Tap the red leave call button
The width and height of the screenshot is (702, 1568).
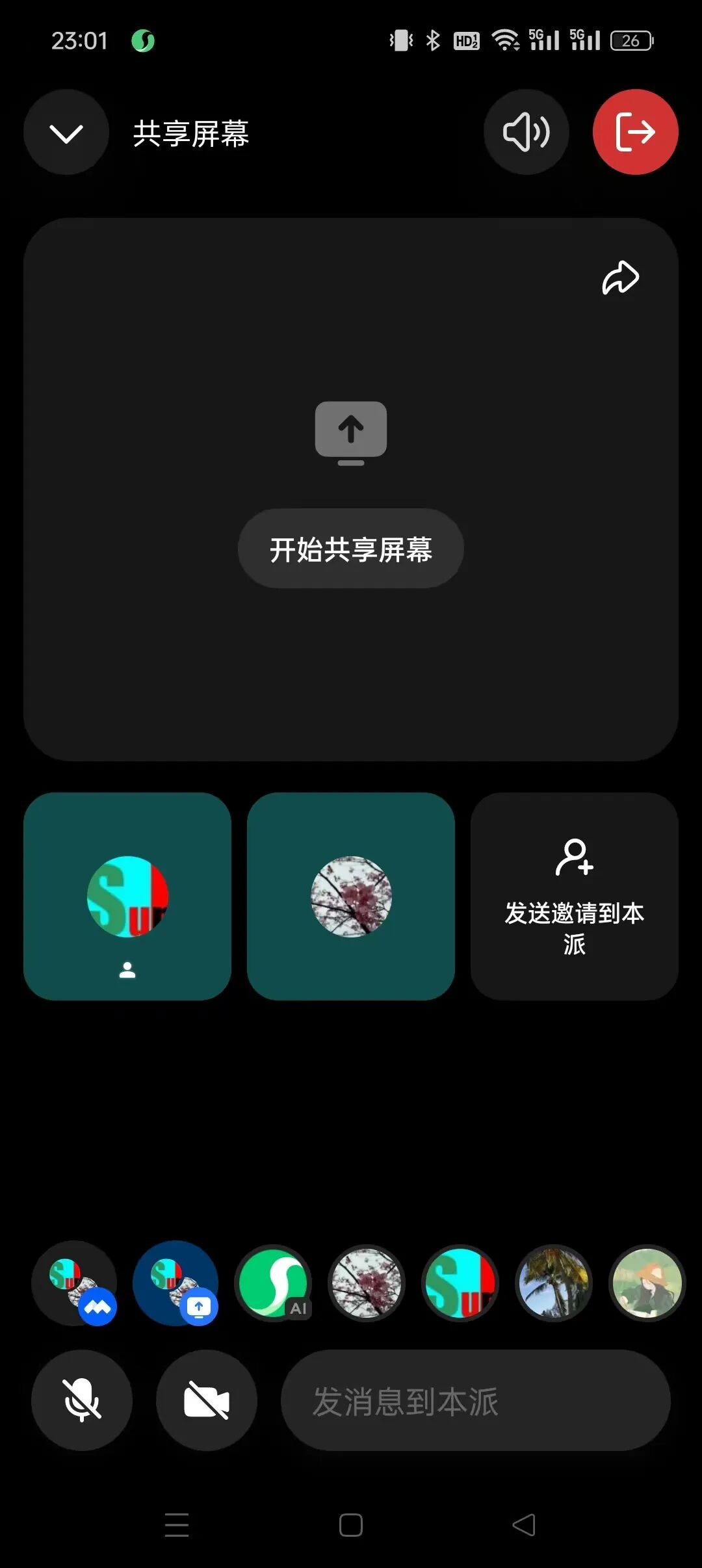[635, 131]
